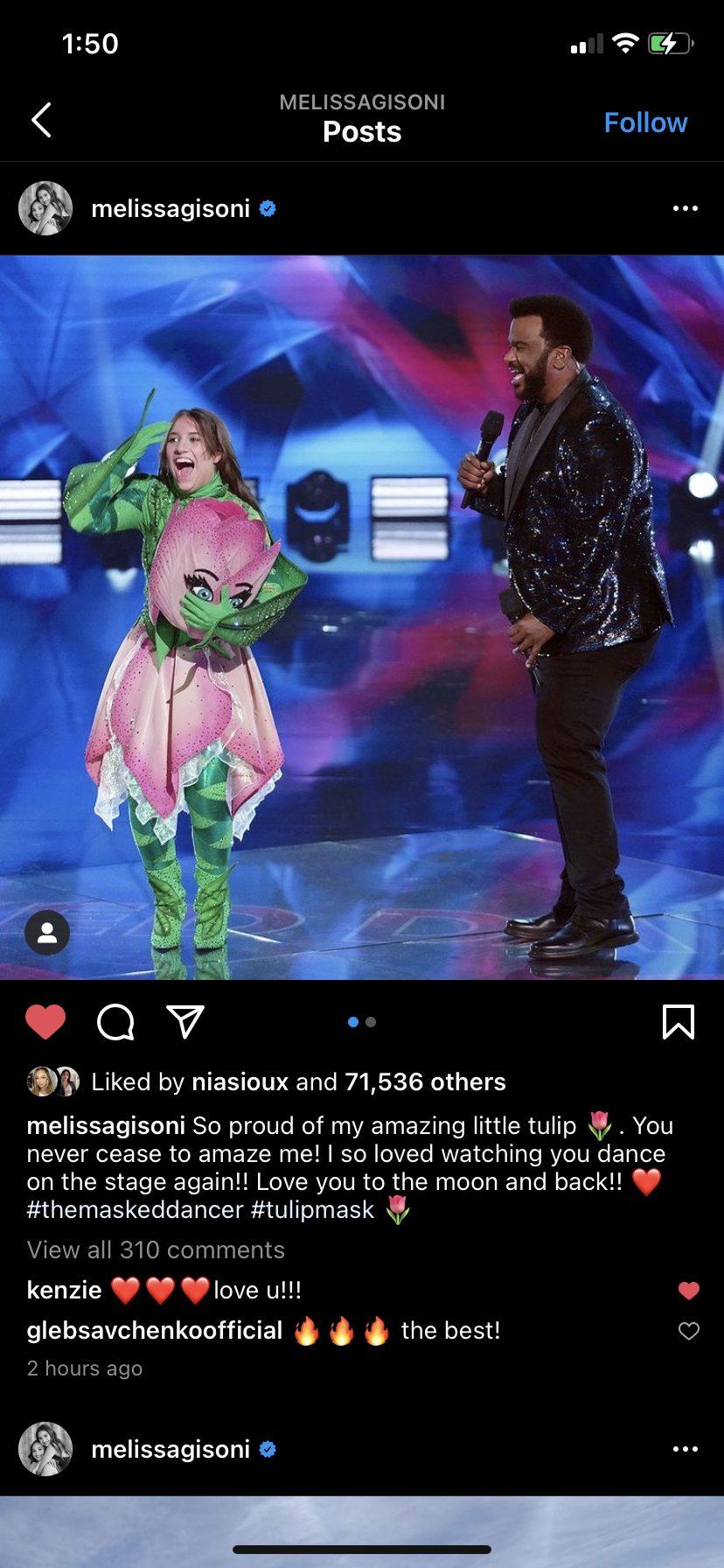Share the post with the paper plane icon
Viewport: 724px width, 1568px height.
pos(185,1021)
